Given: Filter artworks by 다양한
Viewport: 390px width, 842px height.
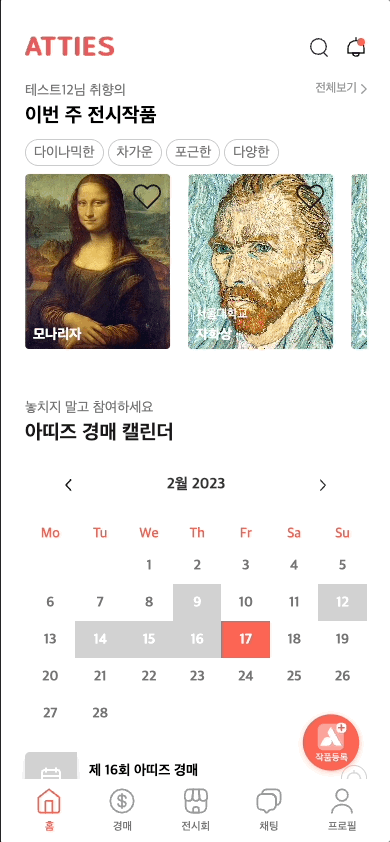Looking at the screenshot, I should click(x=251, y=153).
